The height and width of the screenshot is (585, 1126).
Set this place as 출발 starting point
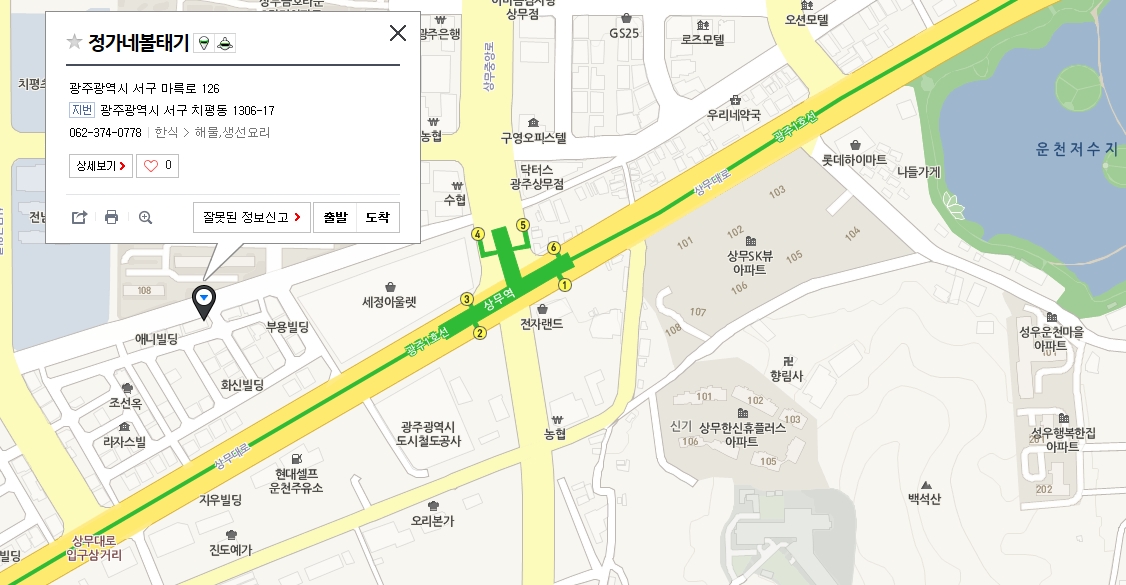click(x=335, y=217)
